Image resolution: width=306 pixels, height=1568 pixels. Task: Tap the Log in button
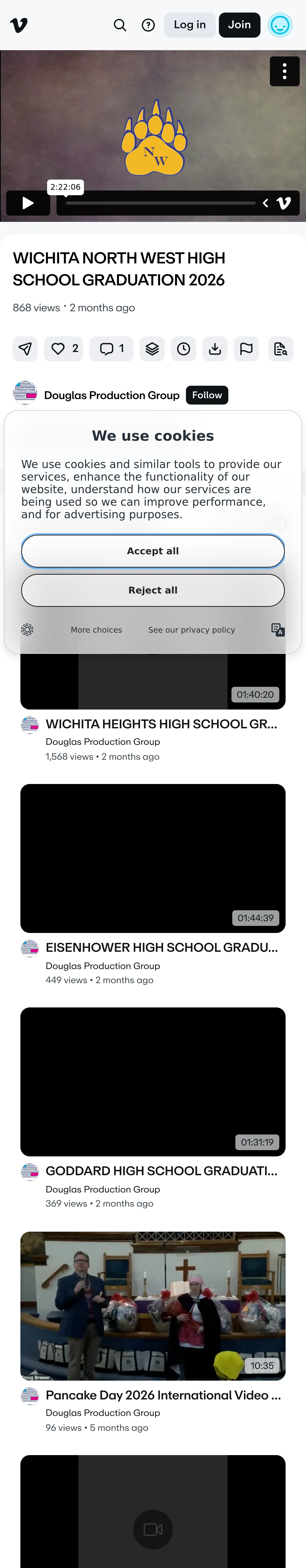click(190, 25)
